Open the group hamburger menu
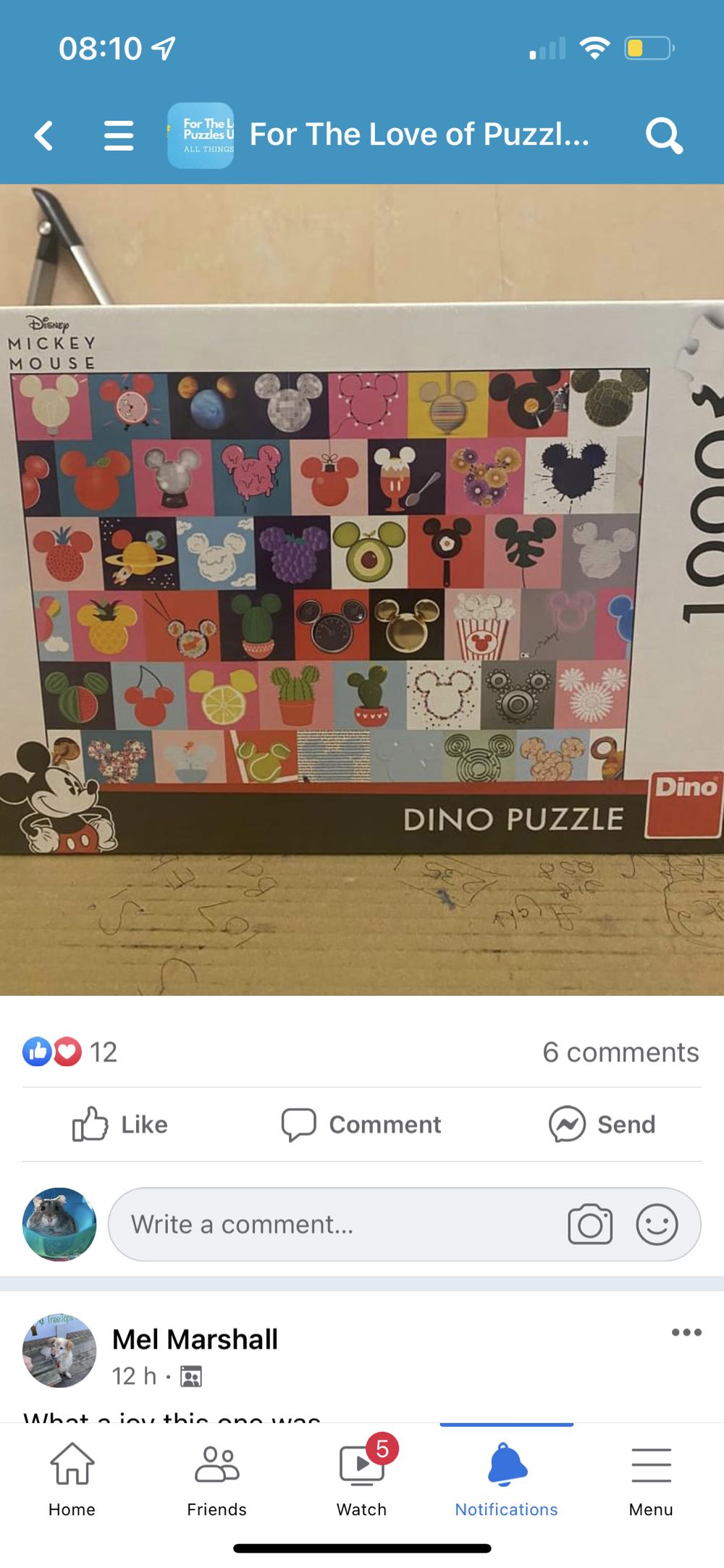This screenshot has height=1568, width=724. click(x=119, y=135)
